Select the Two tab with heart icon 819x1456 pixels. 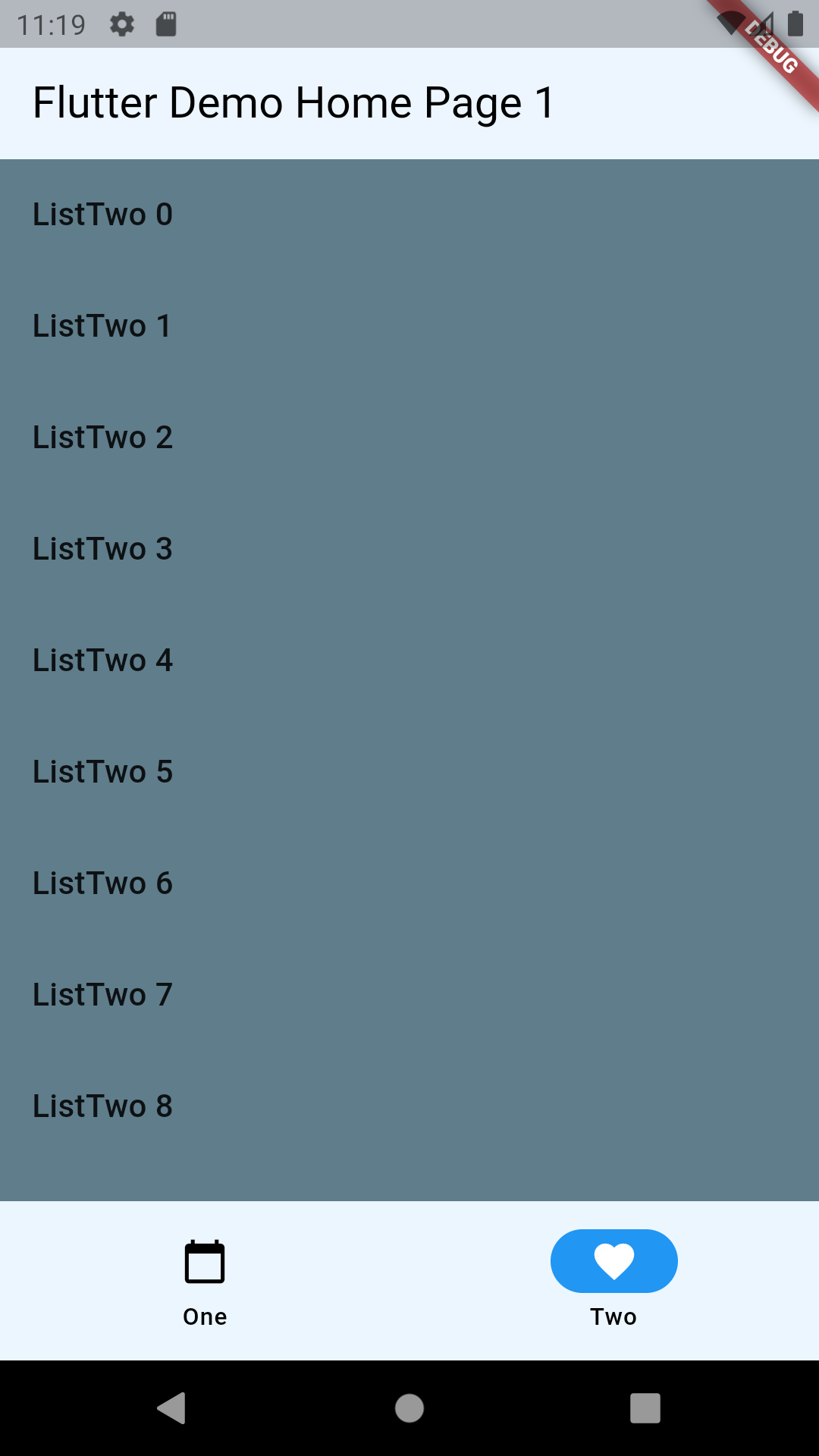[614, 1281]
